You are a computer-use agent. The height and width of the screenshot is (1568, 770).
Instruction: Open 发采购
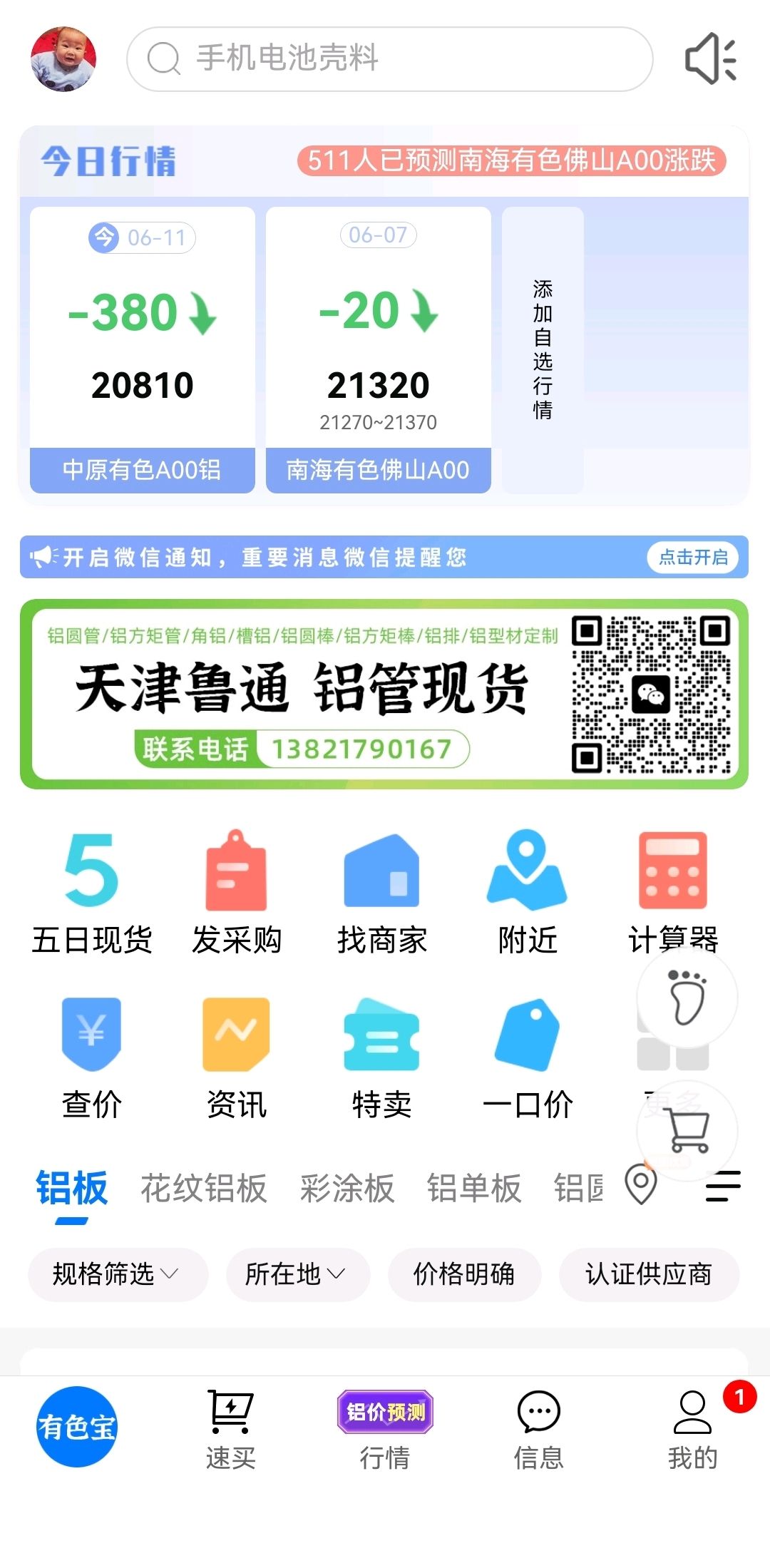(x=237, y=893)
